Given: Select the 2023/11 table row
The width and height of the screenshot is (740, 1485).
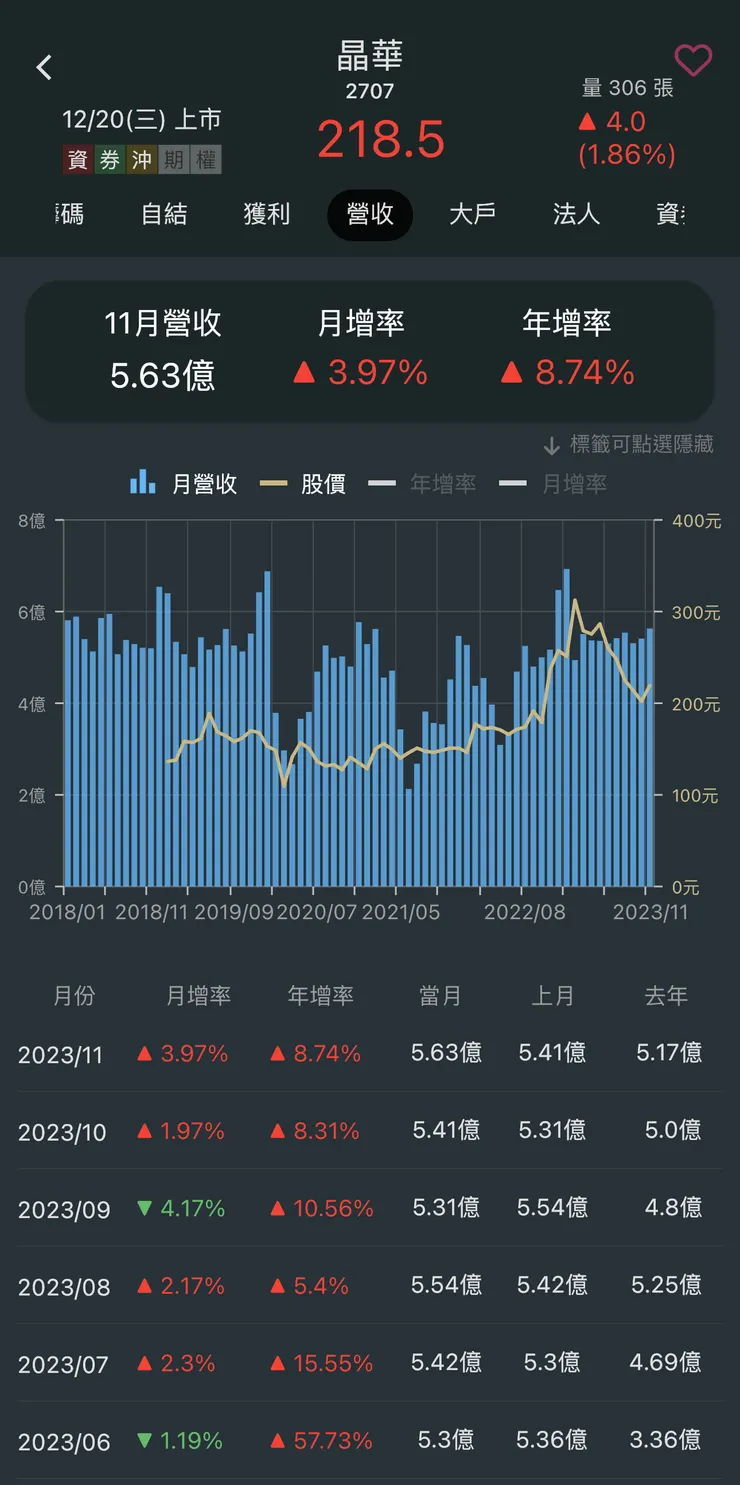Looking at the screenshot, I should coord(370,1053).
